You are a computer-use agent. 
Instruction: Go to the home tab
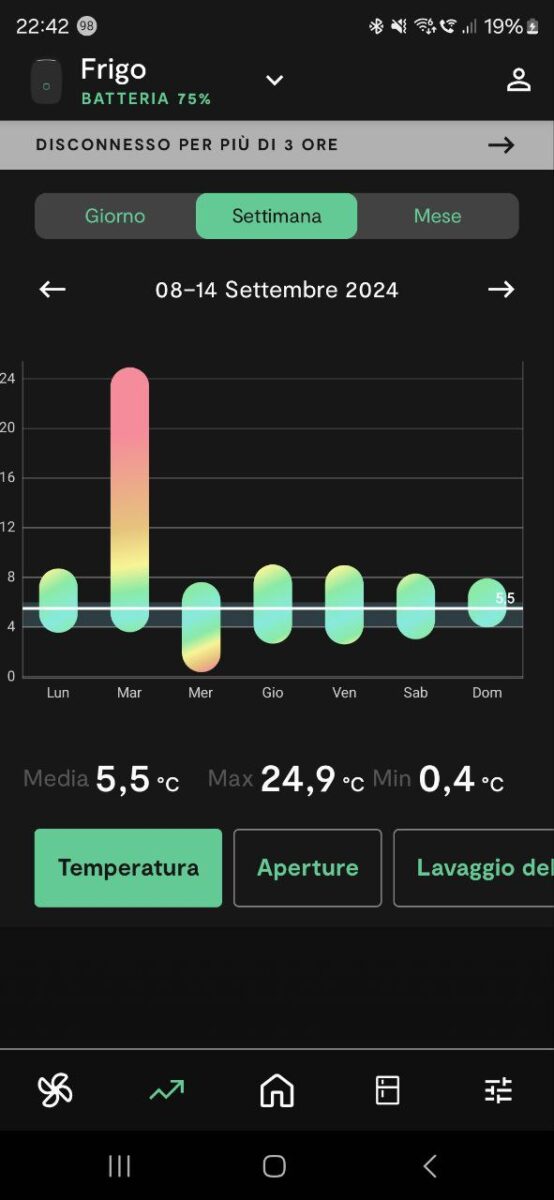pos(277,1090)
